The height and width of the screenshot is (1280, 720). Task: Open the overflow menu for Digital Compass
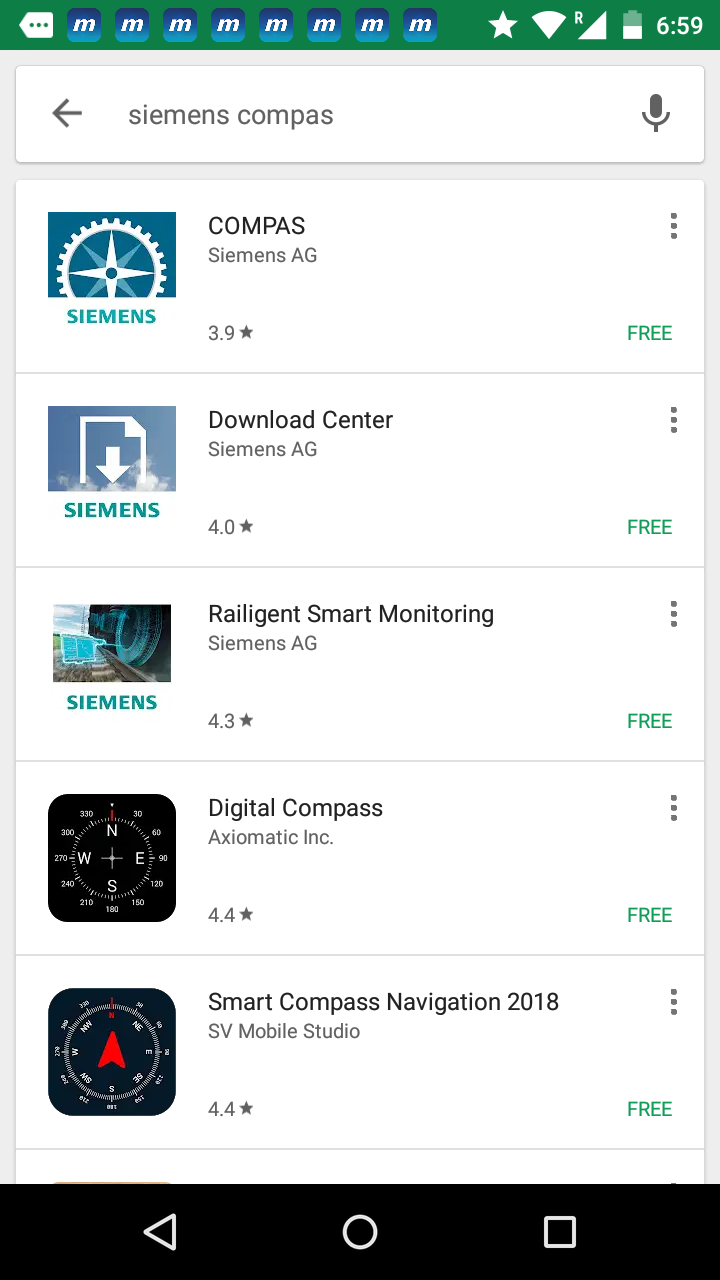coord(674,808)
